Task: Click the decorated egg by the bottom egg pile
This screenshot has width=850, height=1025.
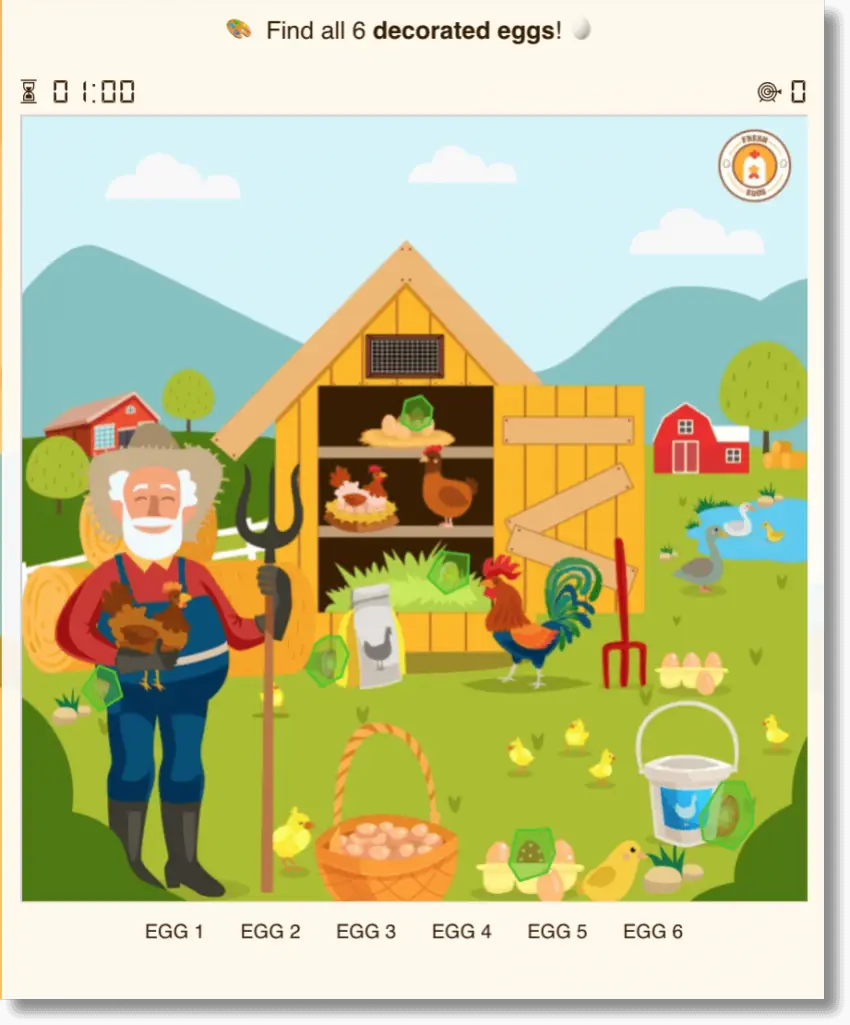Action: [531, 852]
